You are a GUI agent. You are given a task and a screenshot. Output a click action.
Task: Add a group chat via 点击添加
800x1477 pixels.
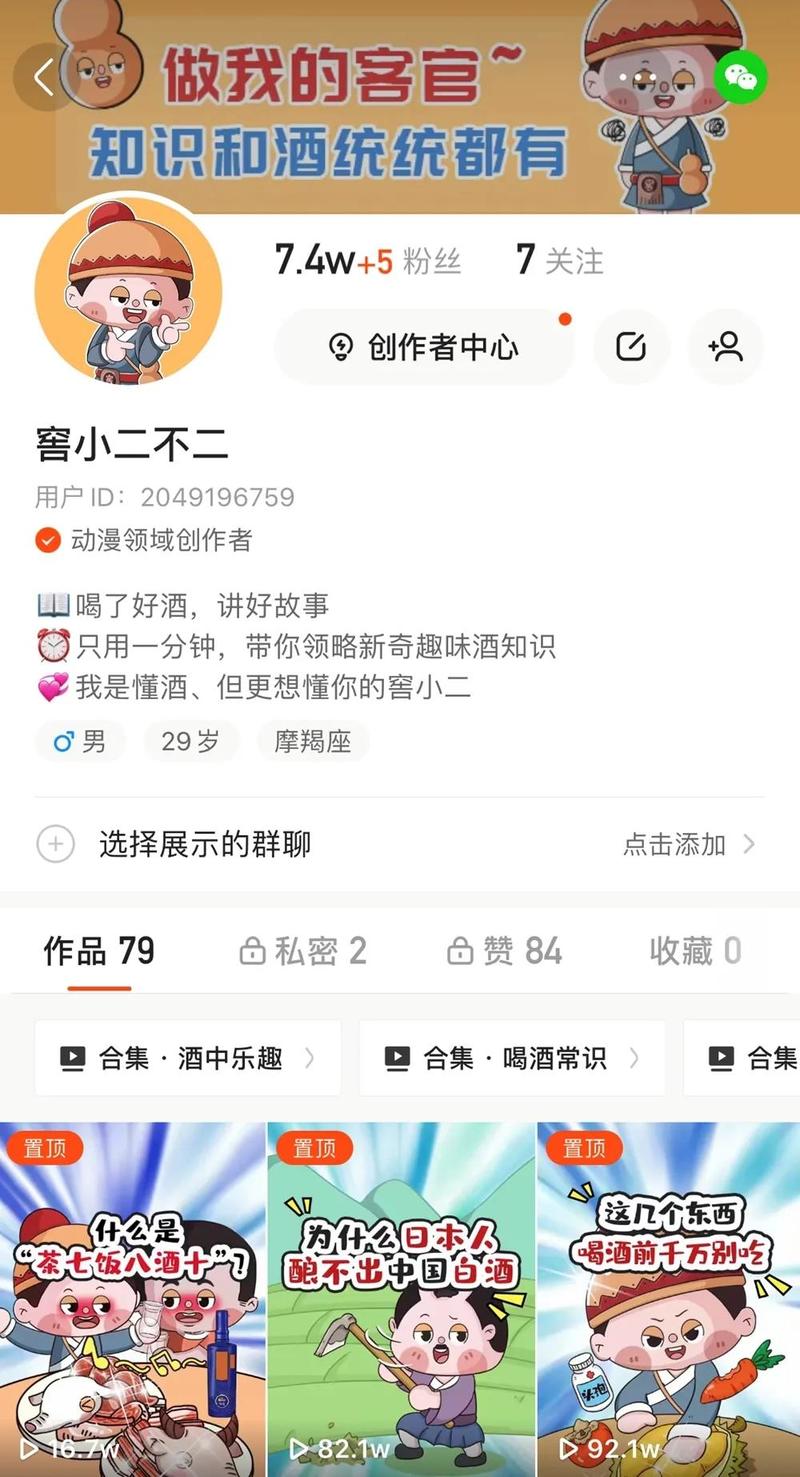click(688, 844)
